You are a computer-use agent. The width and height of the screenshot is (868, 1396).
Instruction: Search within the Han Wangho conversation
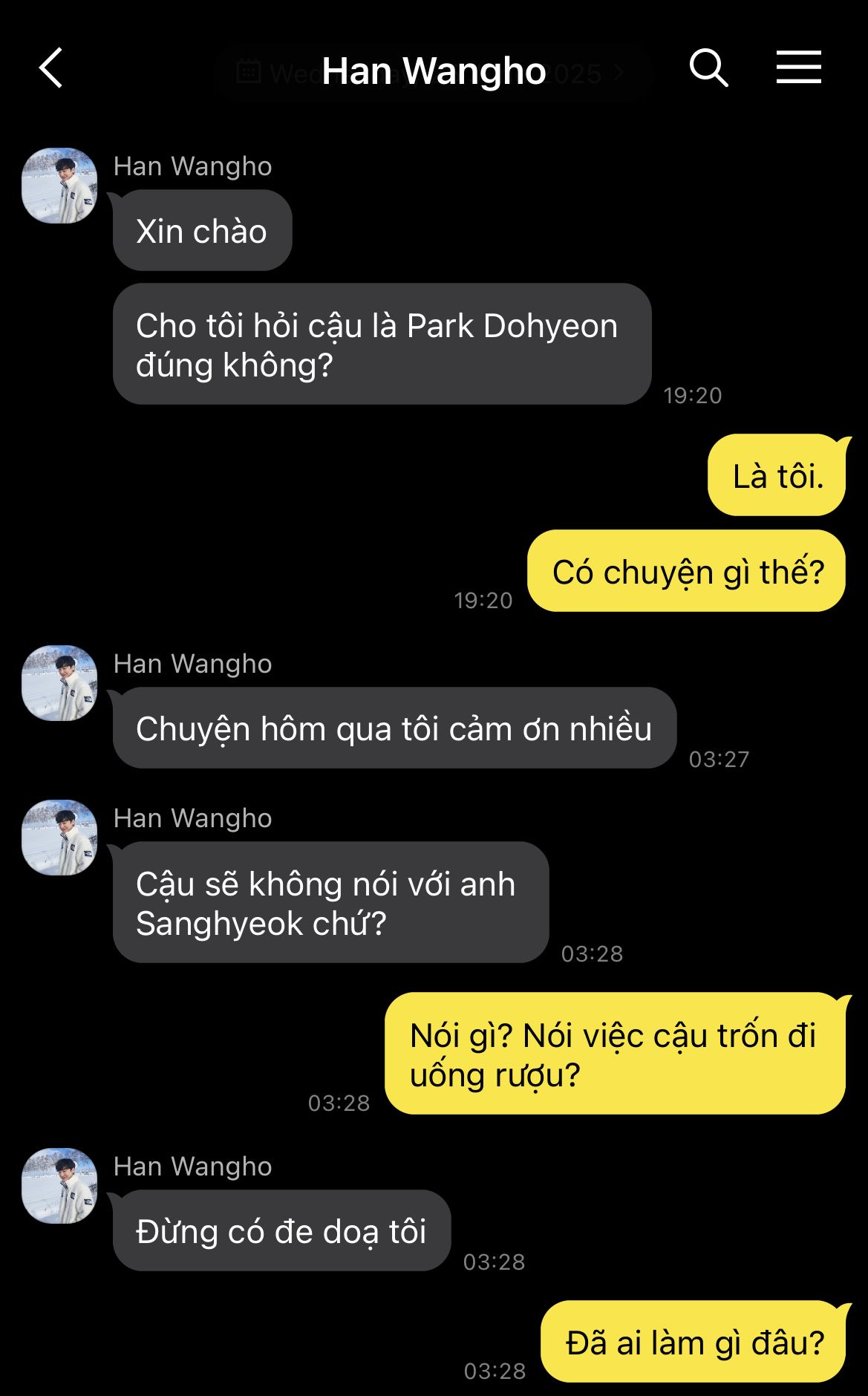(x=708, y=69)
